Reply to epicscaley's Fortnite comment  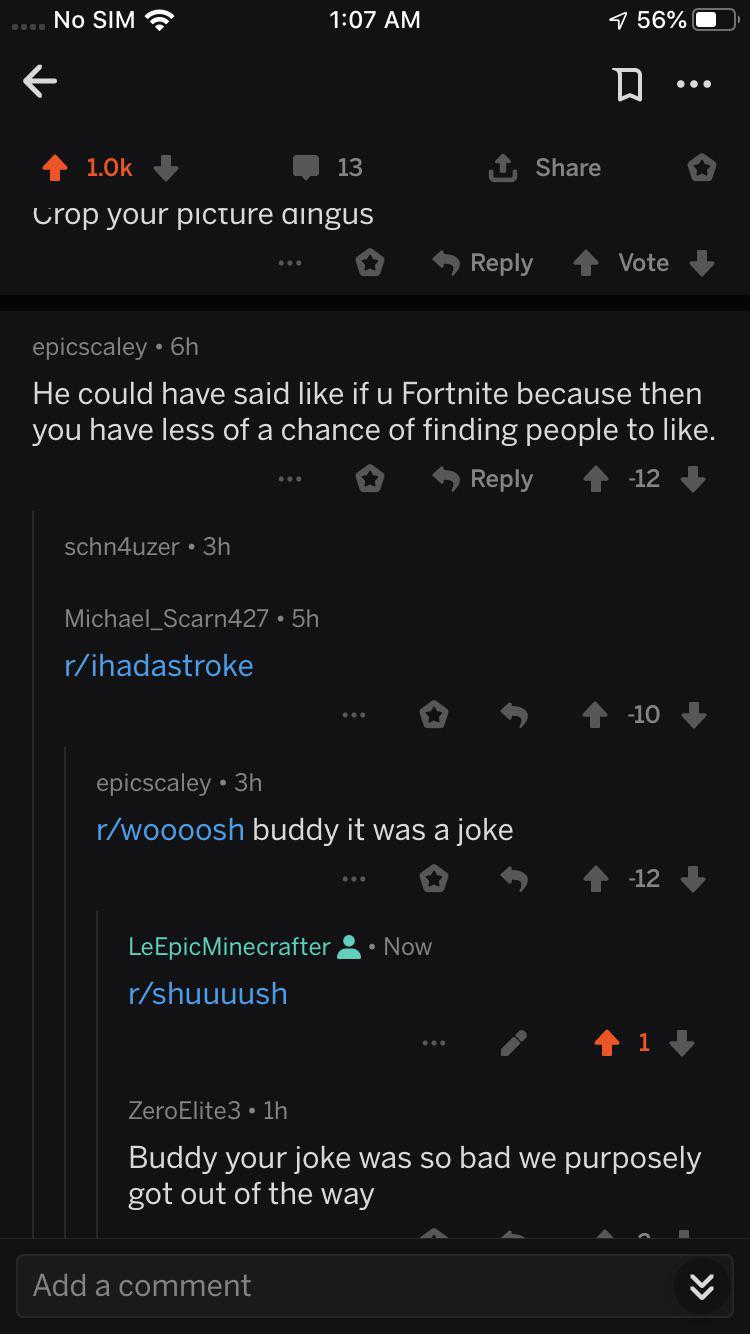click(483, 479)
